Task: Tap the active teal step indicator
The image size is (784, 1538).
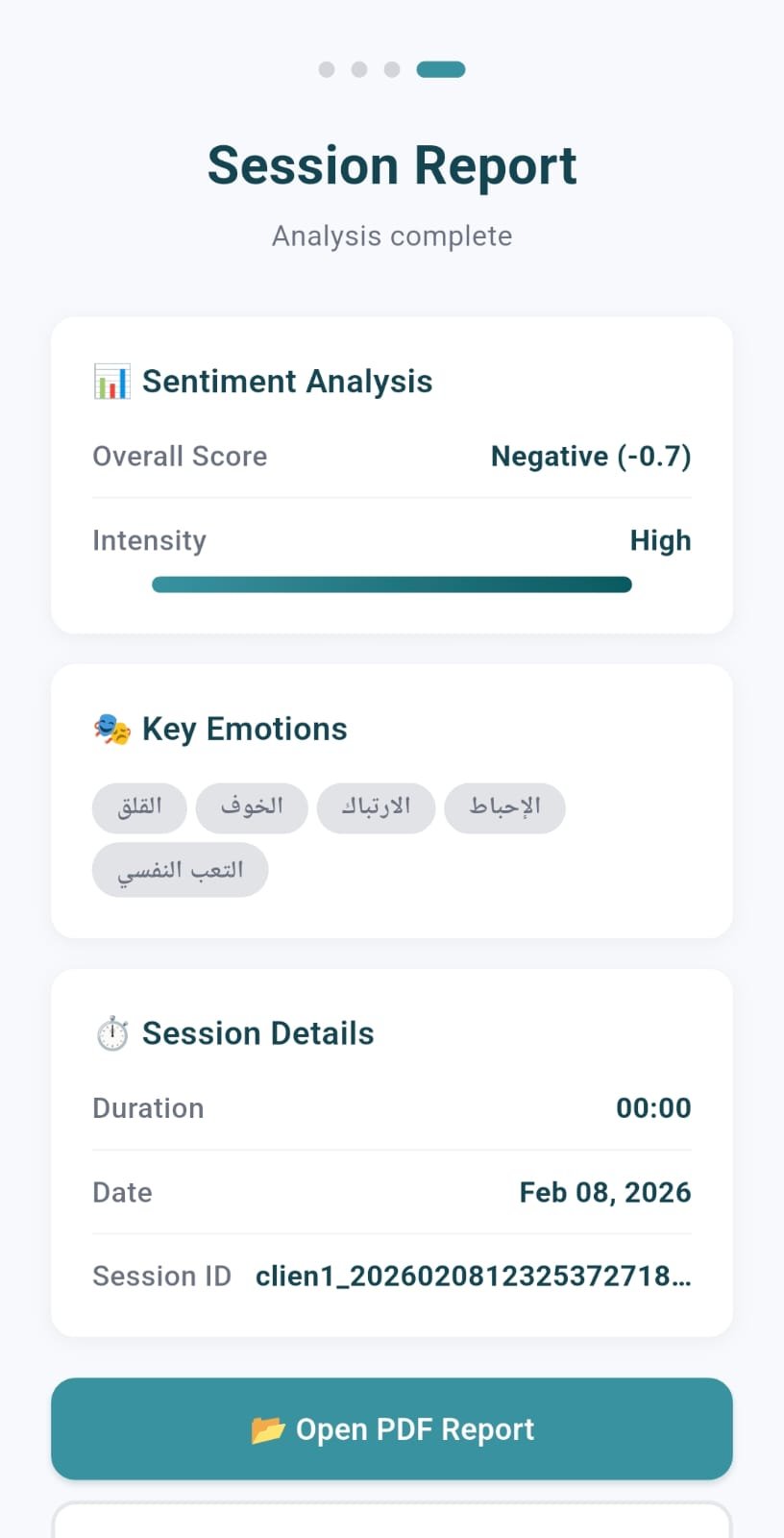Action: (x=441, y=69)
